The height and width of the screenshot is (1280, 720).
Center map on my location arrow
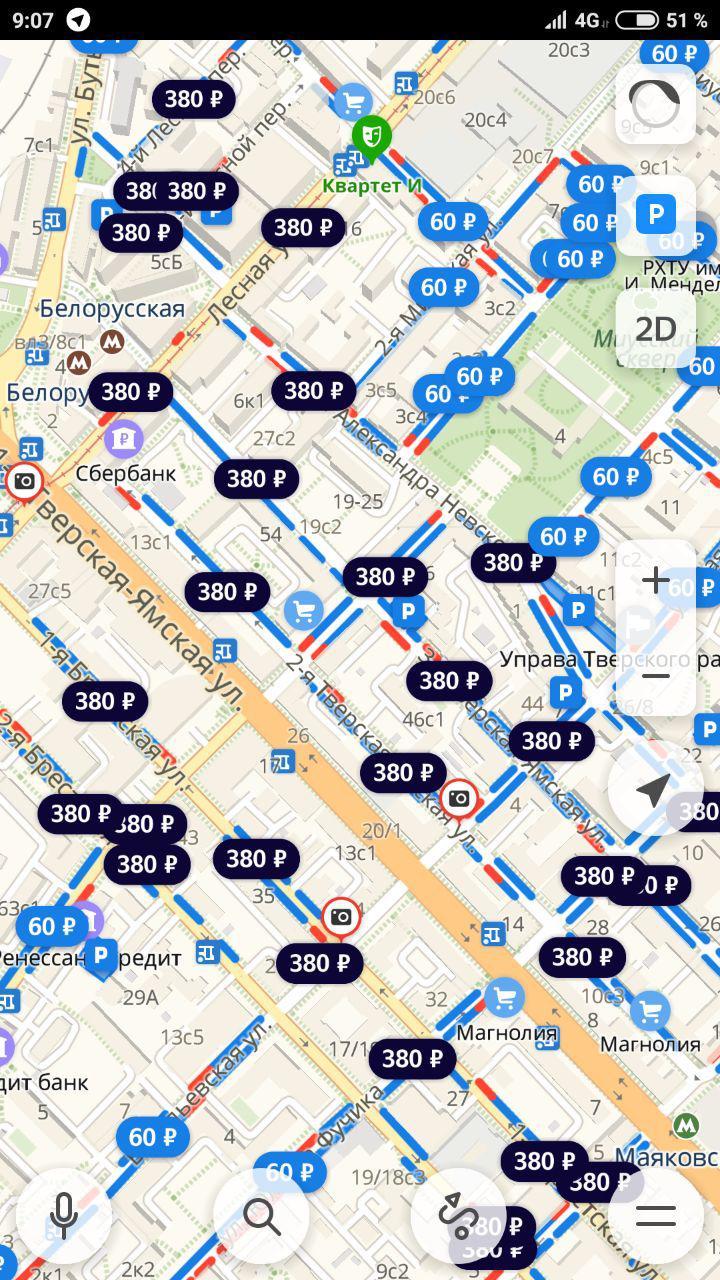[654, 790]
